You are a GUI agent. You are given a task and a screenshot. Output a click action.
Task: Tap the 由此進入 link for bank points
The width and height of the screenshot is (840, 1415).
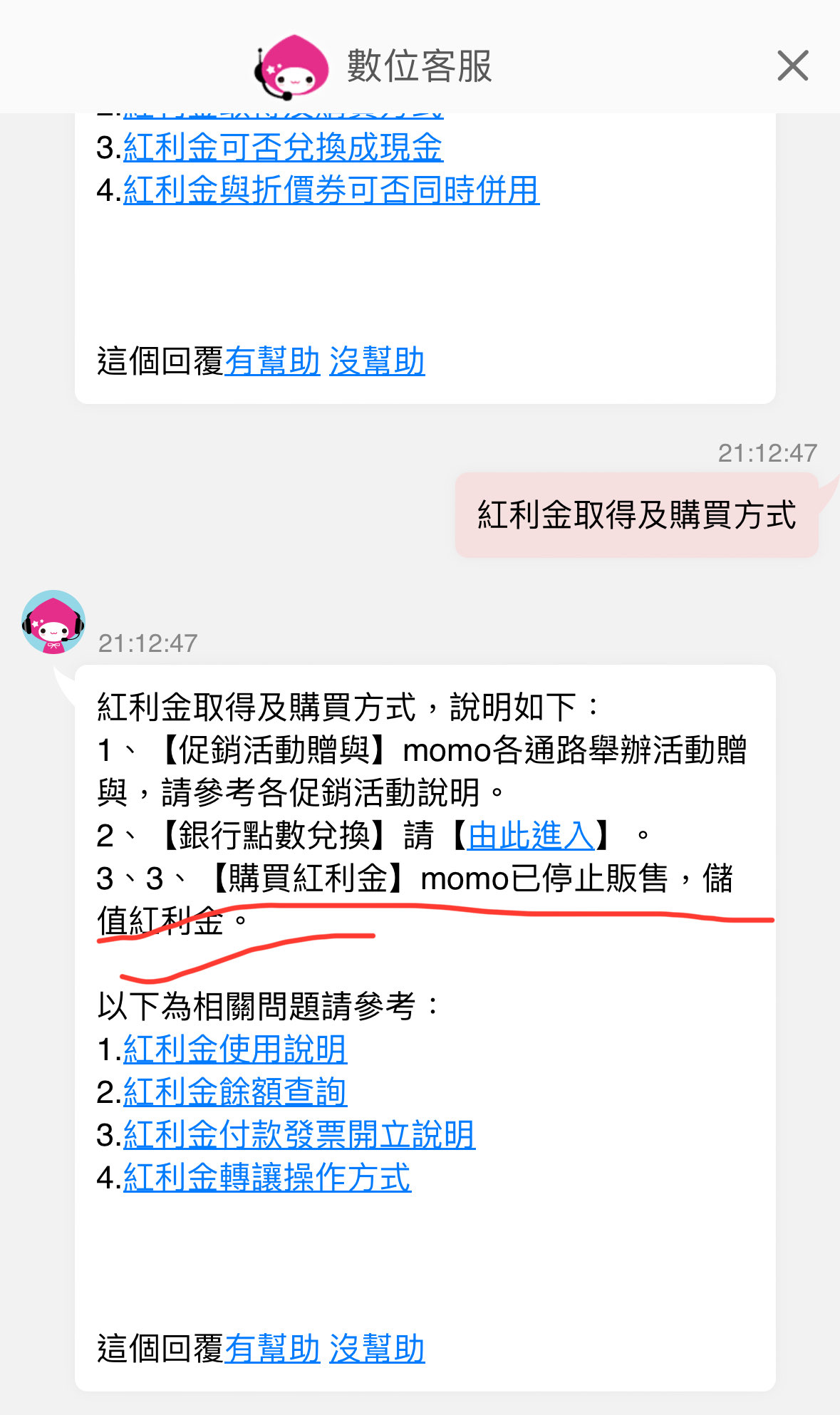(531, 835)
